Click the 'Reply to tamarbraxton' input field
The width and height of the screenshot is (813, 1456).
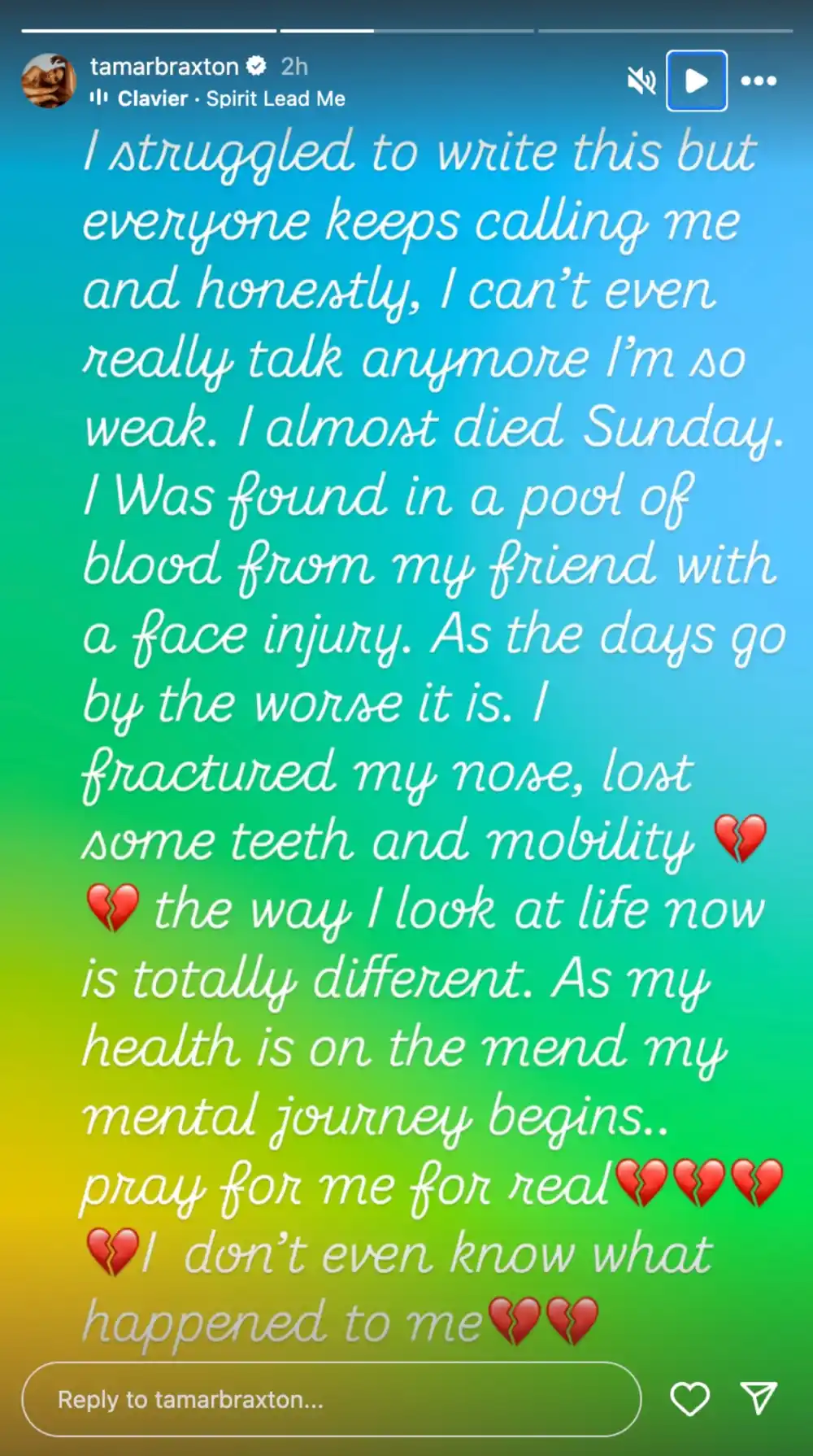325,1400
